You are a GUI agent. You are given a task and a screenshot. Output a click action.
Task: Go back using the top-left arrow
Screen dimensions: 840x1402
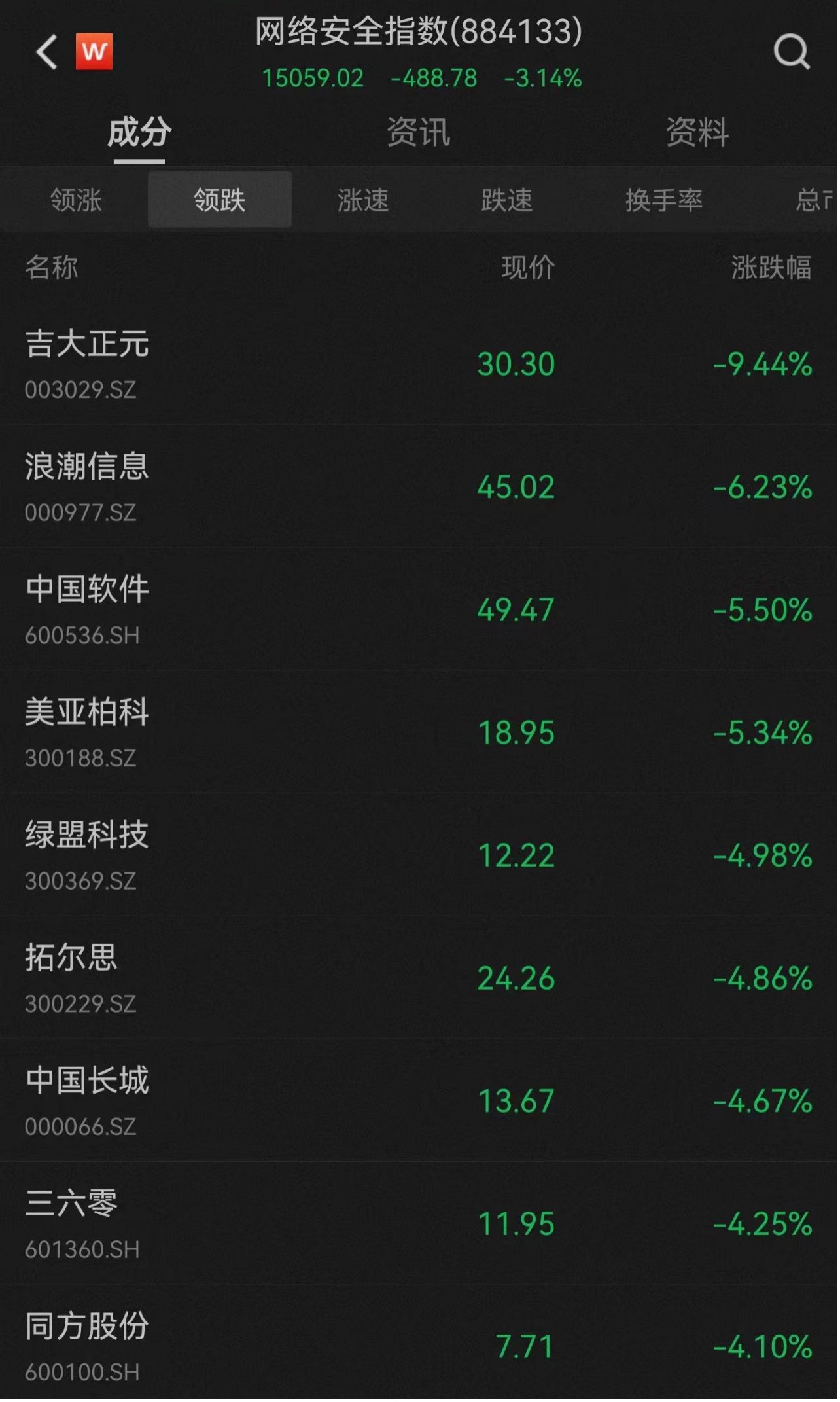[47, 52]
